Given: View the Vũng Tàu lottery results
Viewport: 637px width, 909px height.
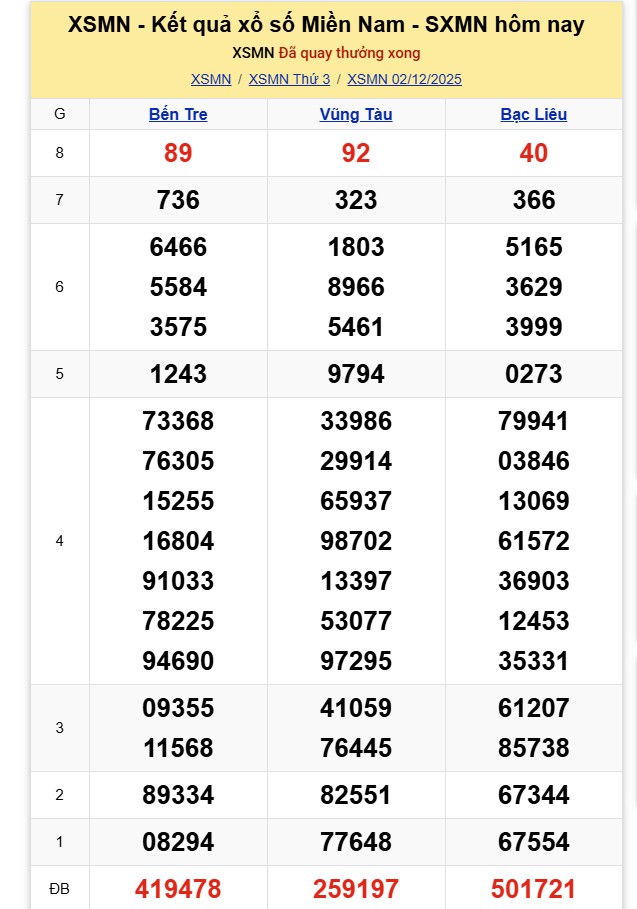Looking at the screenshot, I should pos(356,114).
